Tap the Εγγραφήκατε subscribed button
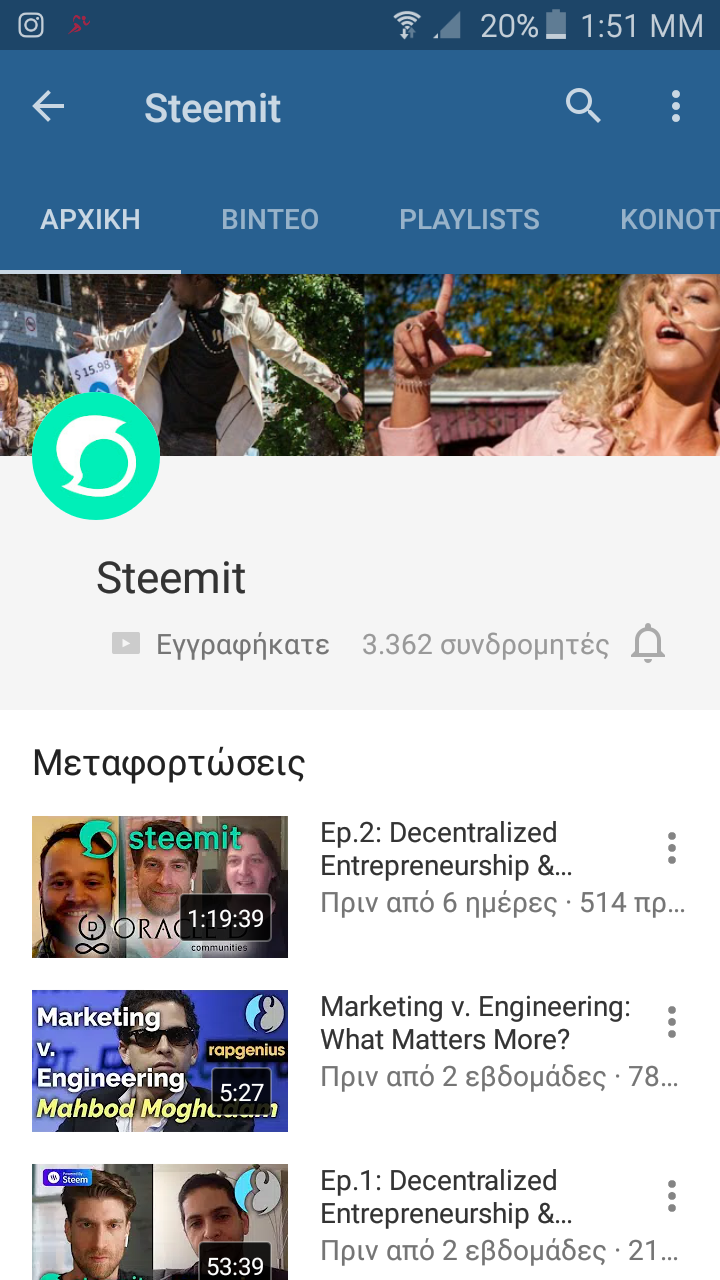 pyautogui.click(x=222, y=645)
